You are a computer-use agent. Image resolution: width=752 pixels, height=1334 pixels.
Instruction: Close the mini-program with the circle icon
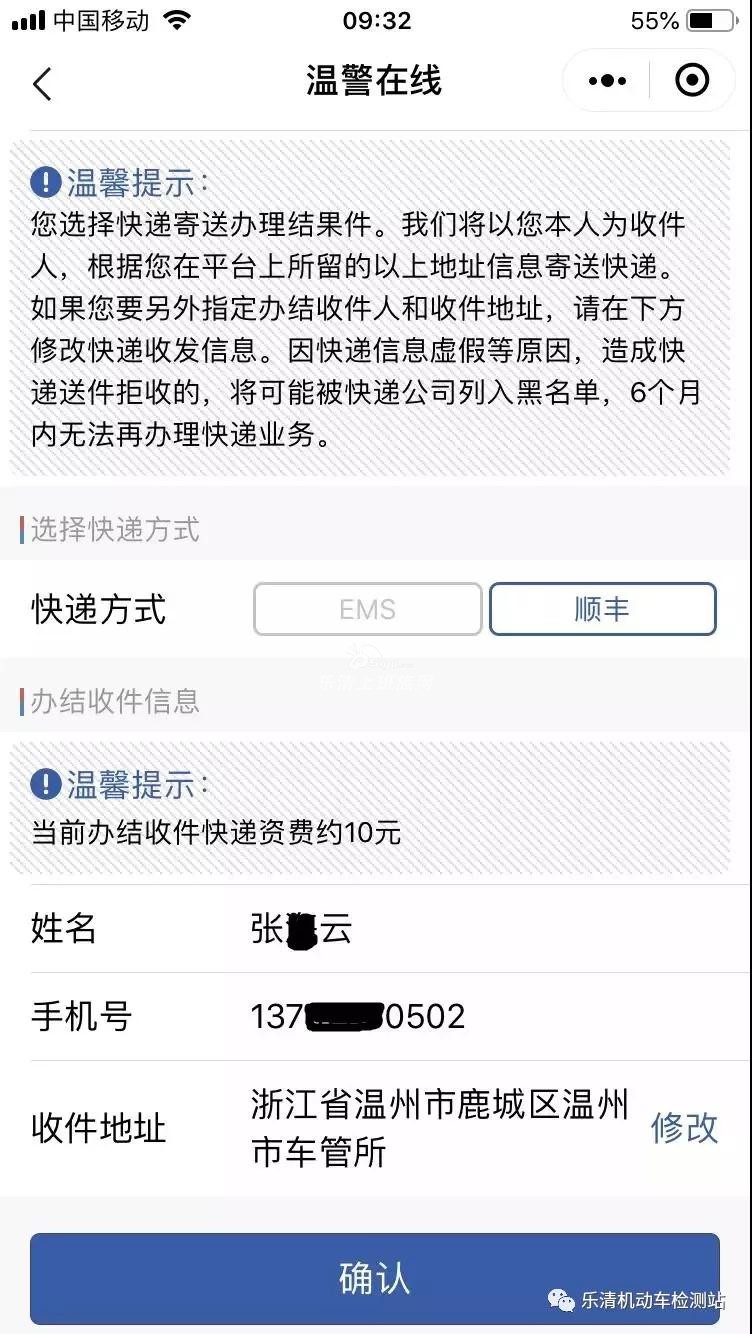692,80
